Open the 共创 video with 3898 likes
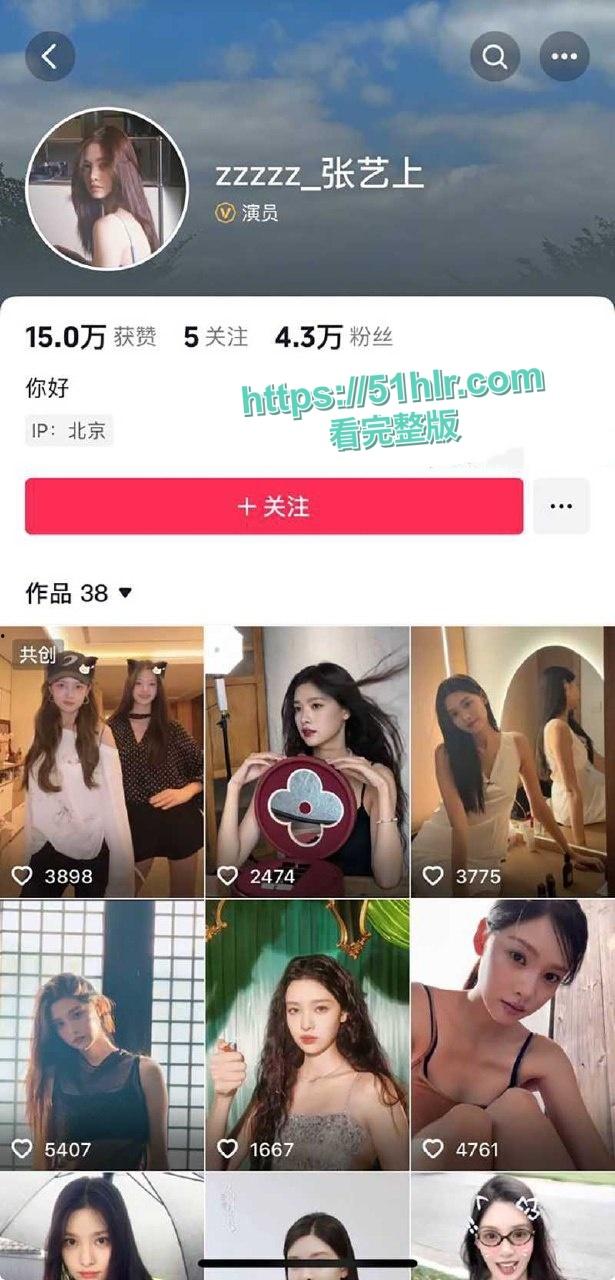Viewport: 615px width, 1280px height. tap(102, 760)
